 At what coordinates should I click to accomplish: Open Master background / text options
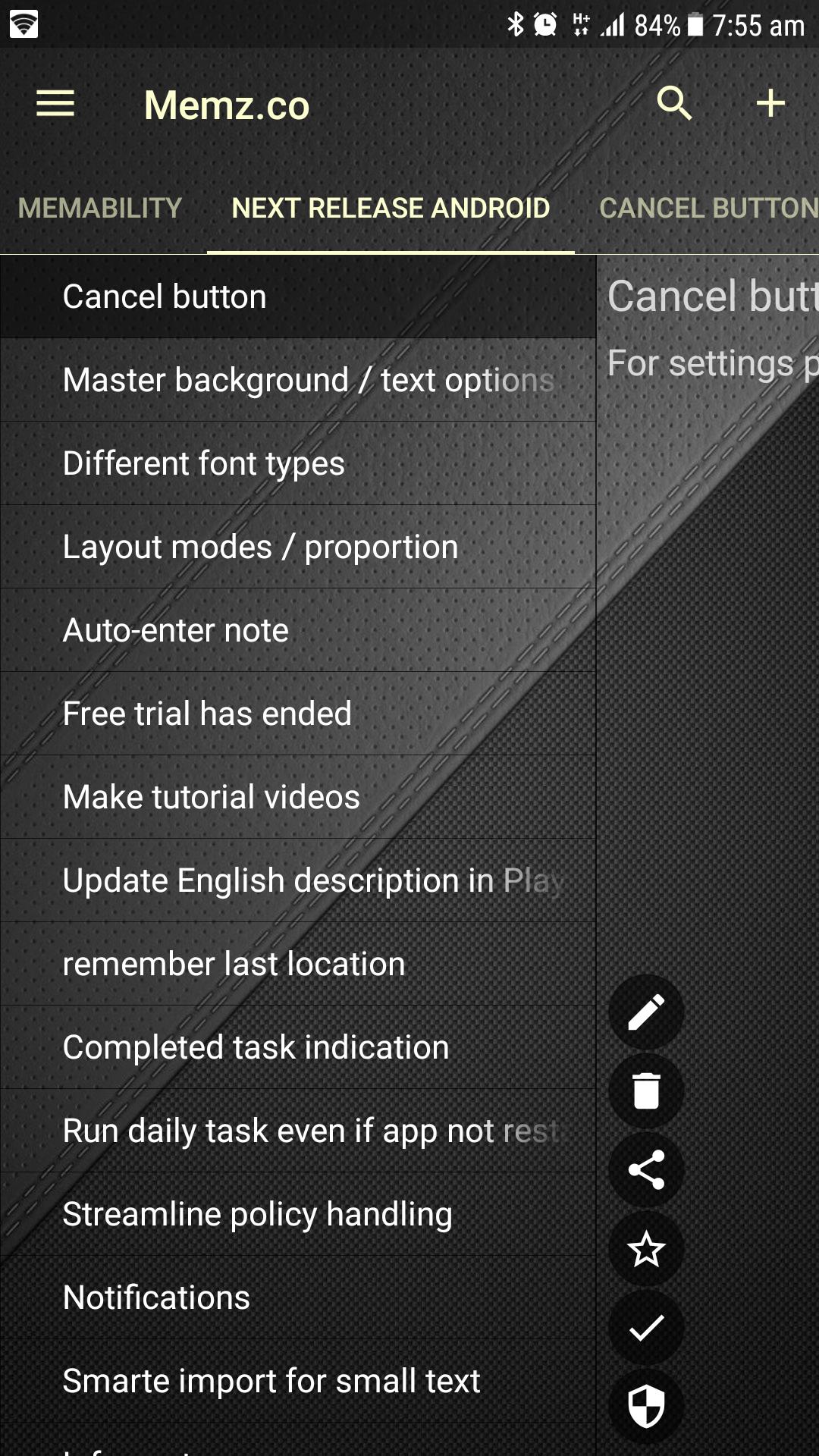click(x=297, y=380)
